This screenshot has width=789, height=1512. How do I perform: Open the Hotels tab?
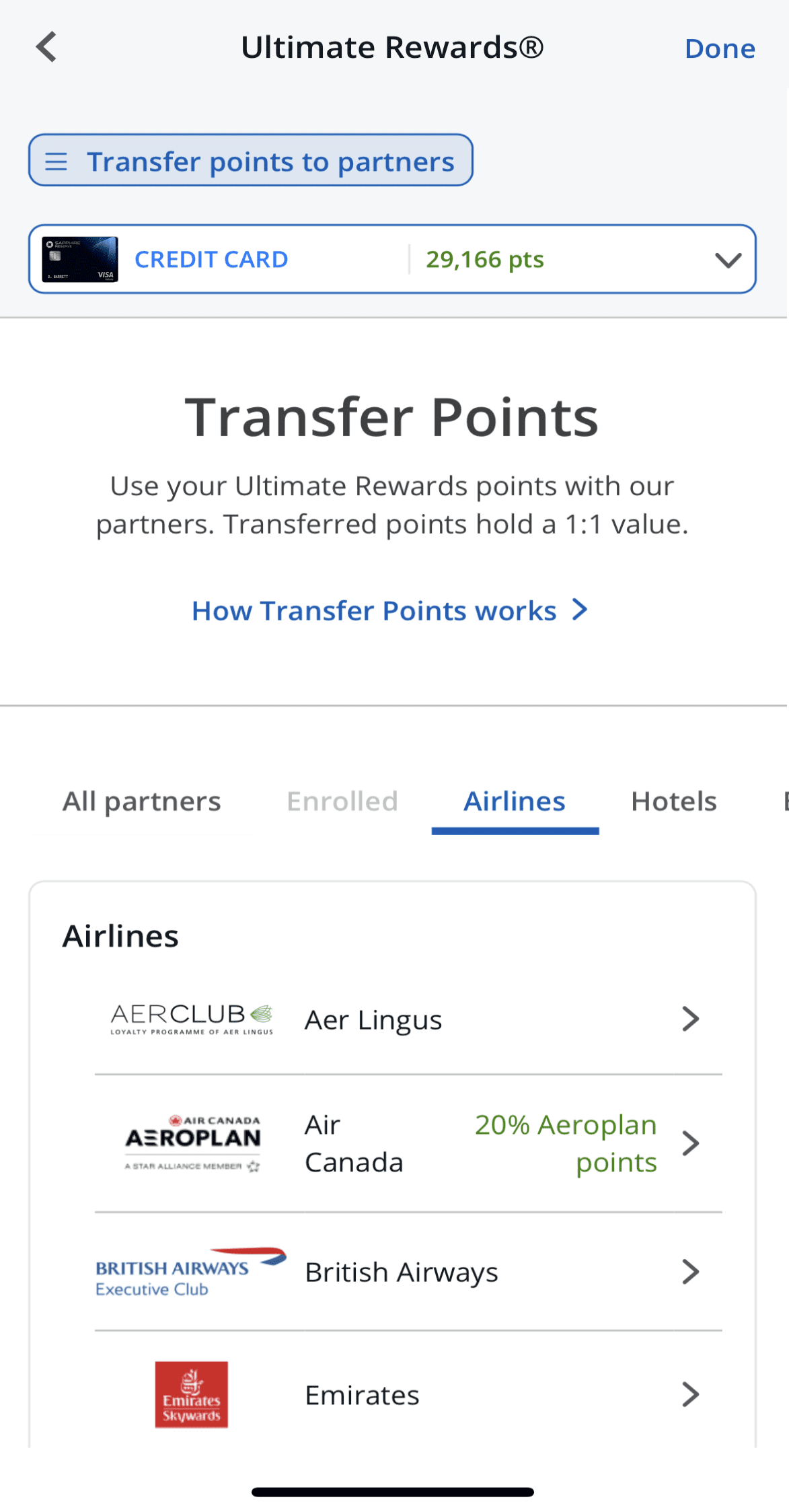[673, 801]
